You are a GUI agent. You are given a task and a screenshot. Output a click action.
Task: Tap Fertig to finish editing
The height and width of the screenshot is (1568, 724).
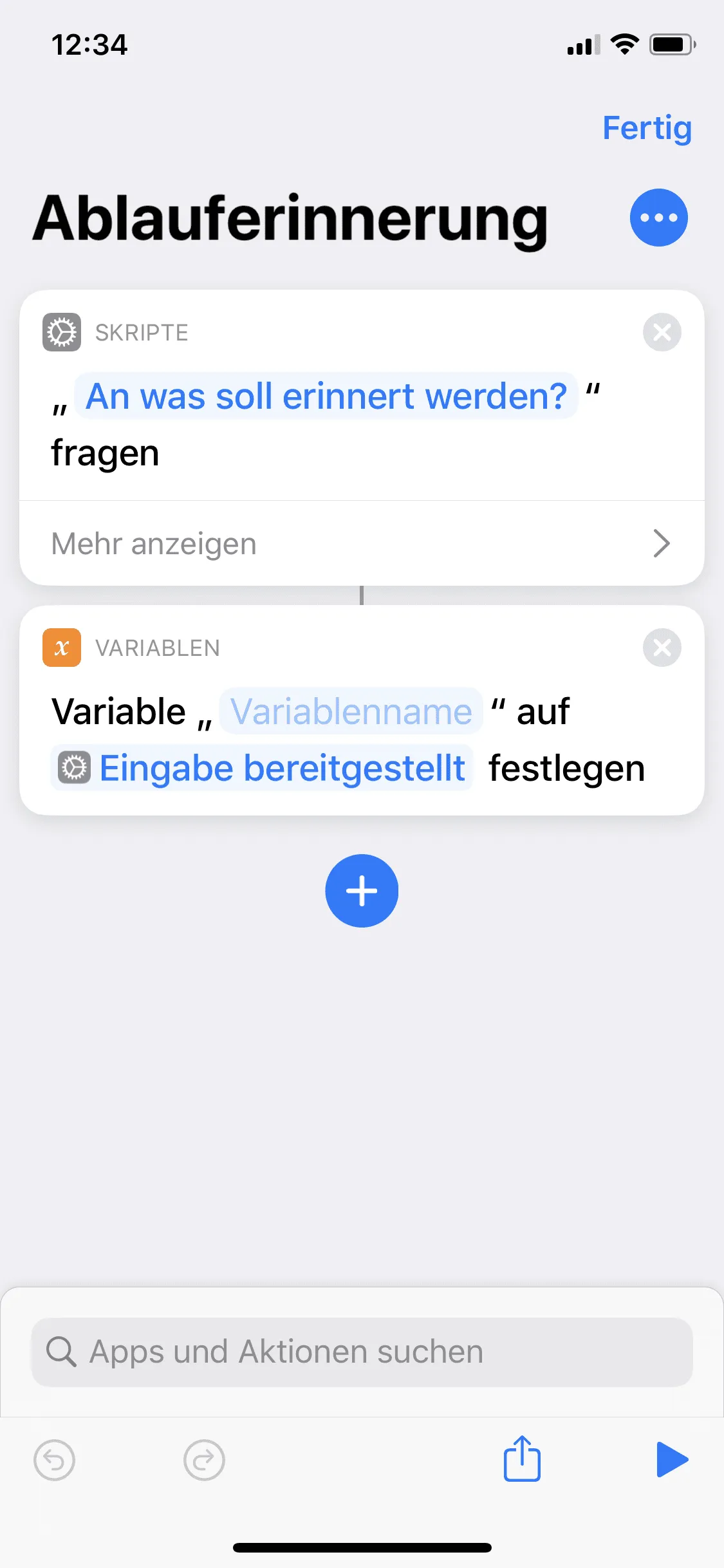647,128
